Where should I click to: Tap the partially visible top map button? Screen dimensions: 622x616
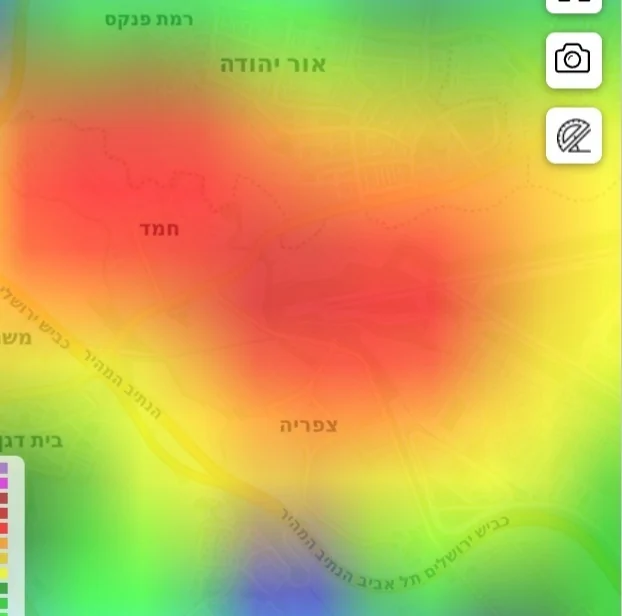coord(574,5)
